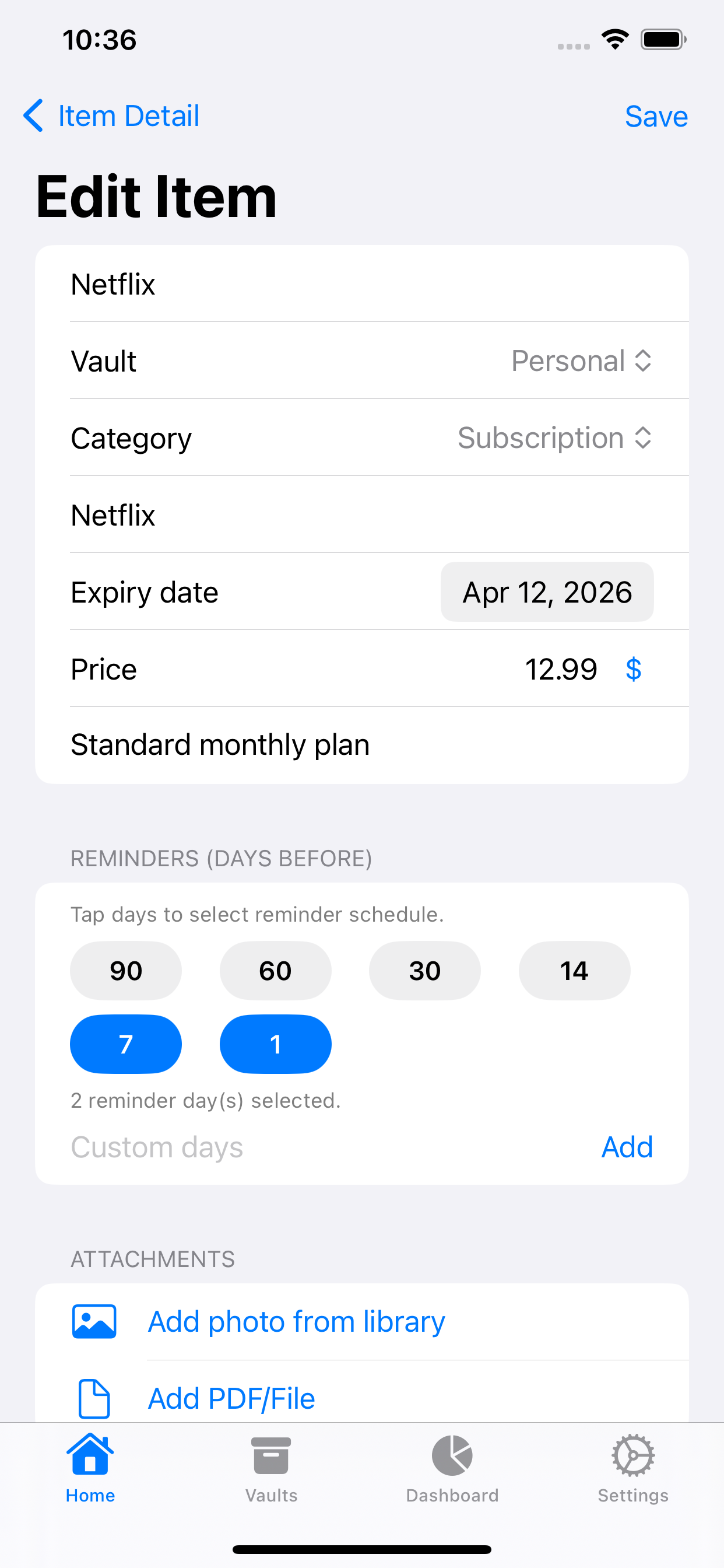Screen dimensions: 724x1568
Task: Tap the photo library icon under Attachments
Action: 94,1321
